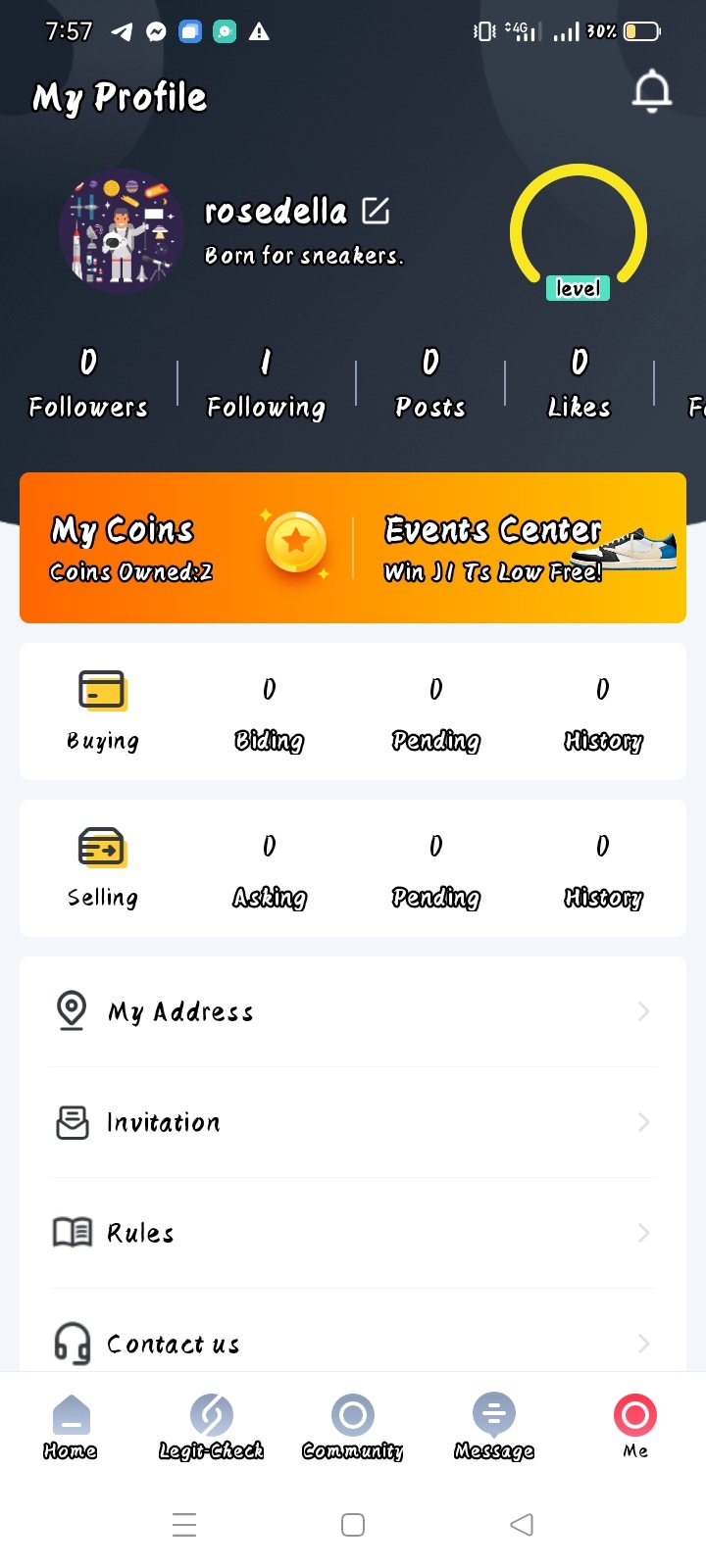706x1568 pixels.
Task: Open the My Address row
Action: pos(353,1011)
